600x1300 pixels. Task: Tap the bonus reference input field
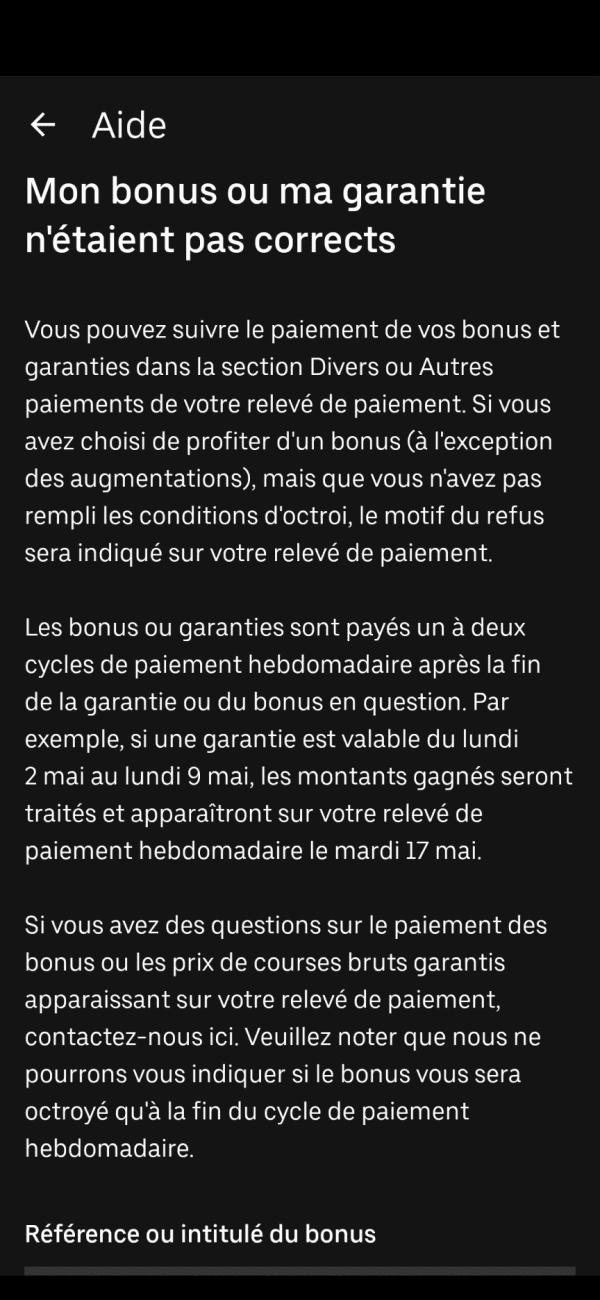click(300, 1271)
